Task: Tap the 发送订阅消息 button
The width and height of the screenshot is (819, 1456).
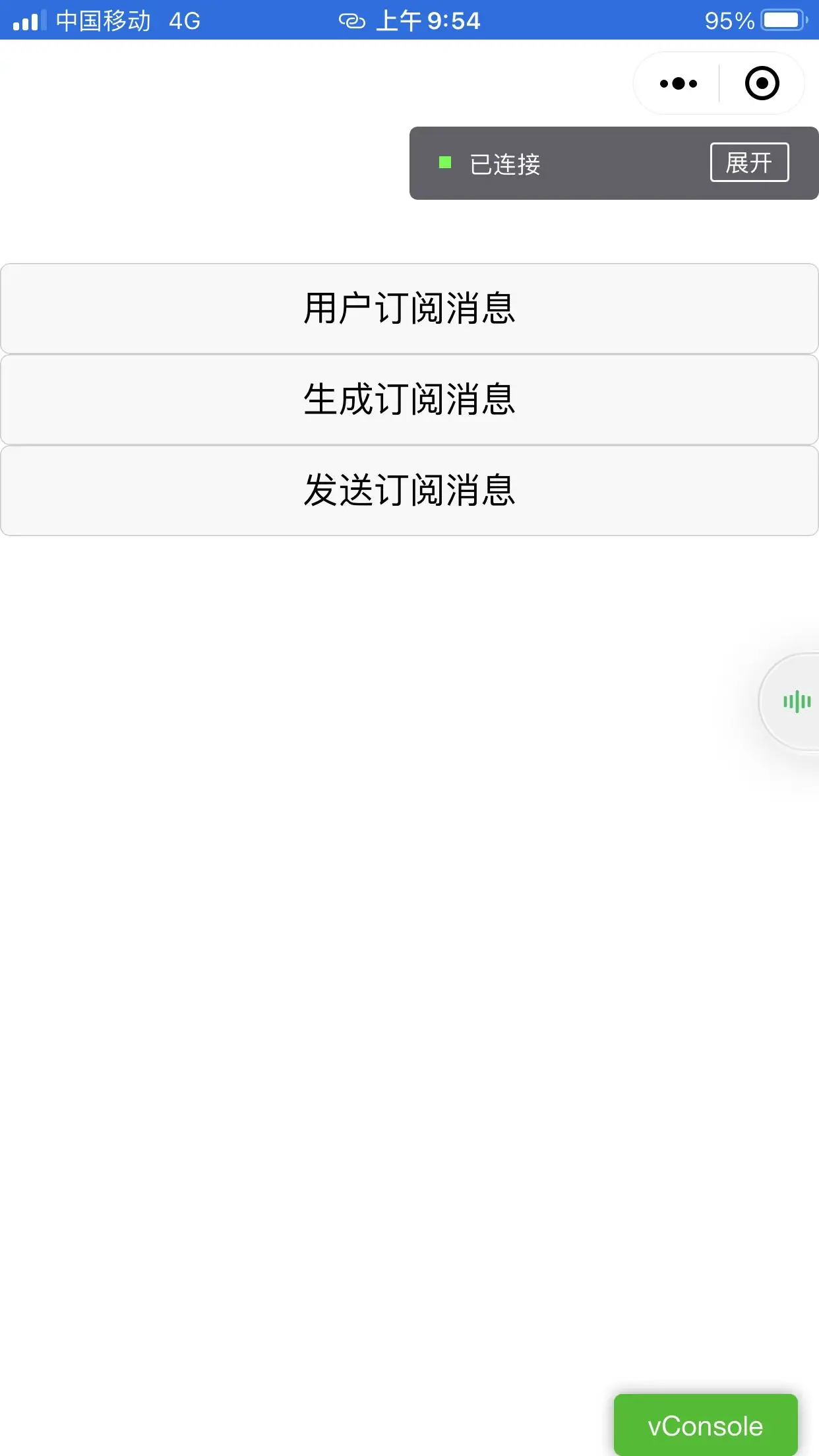Action: click(409, 491)
